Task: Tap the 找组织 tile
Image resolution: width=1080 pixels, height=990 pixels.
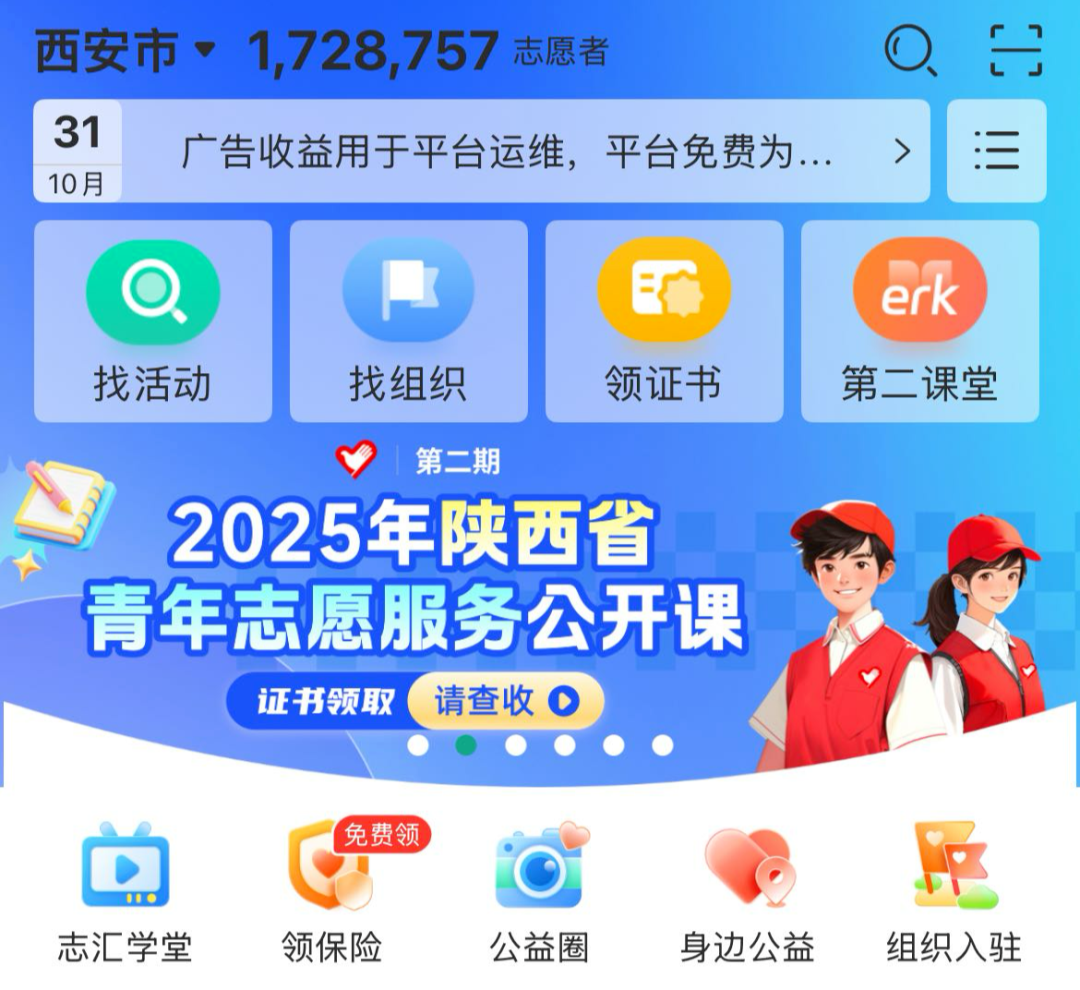Action: point(408,321)
